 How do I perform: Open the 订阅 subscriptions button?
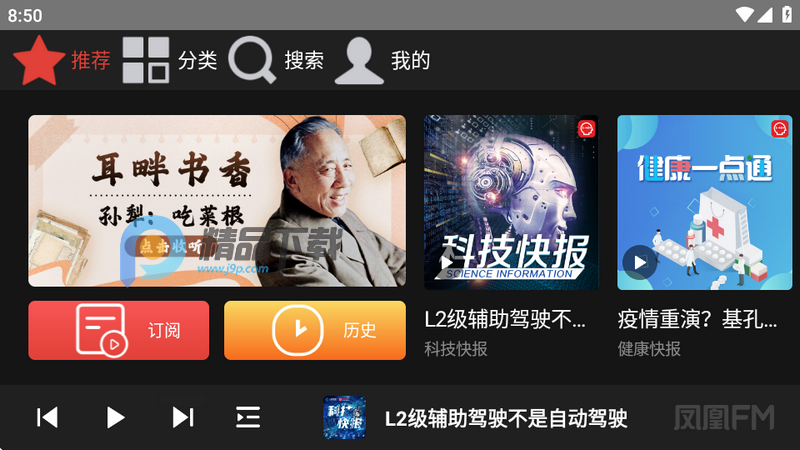119,330
